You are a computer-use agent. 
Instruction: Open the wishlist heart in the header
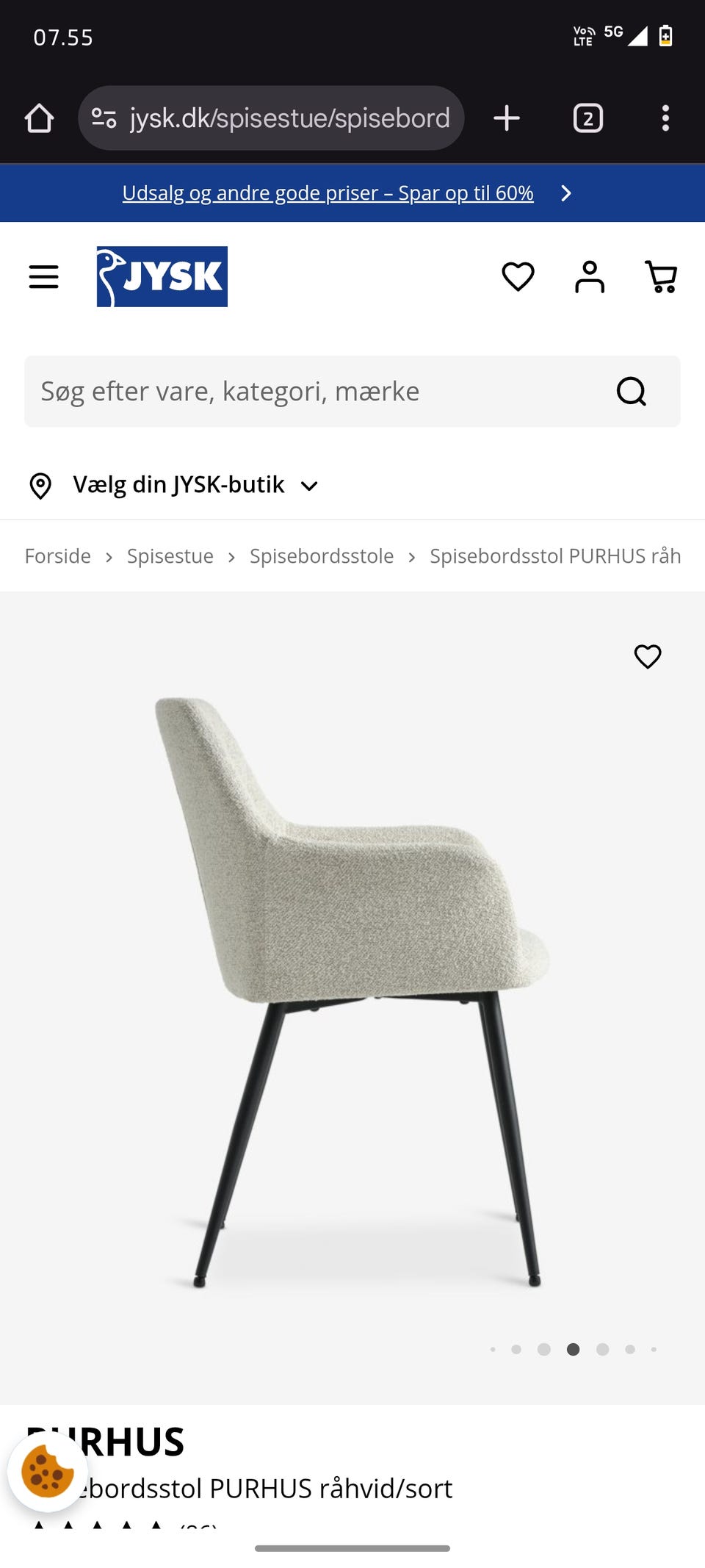(518, 277)
